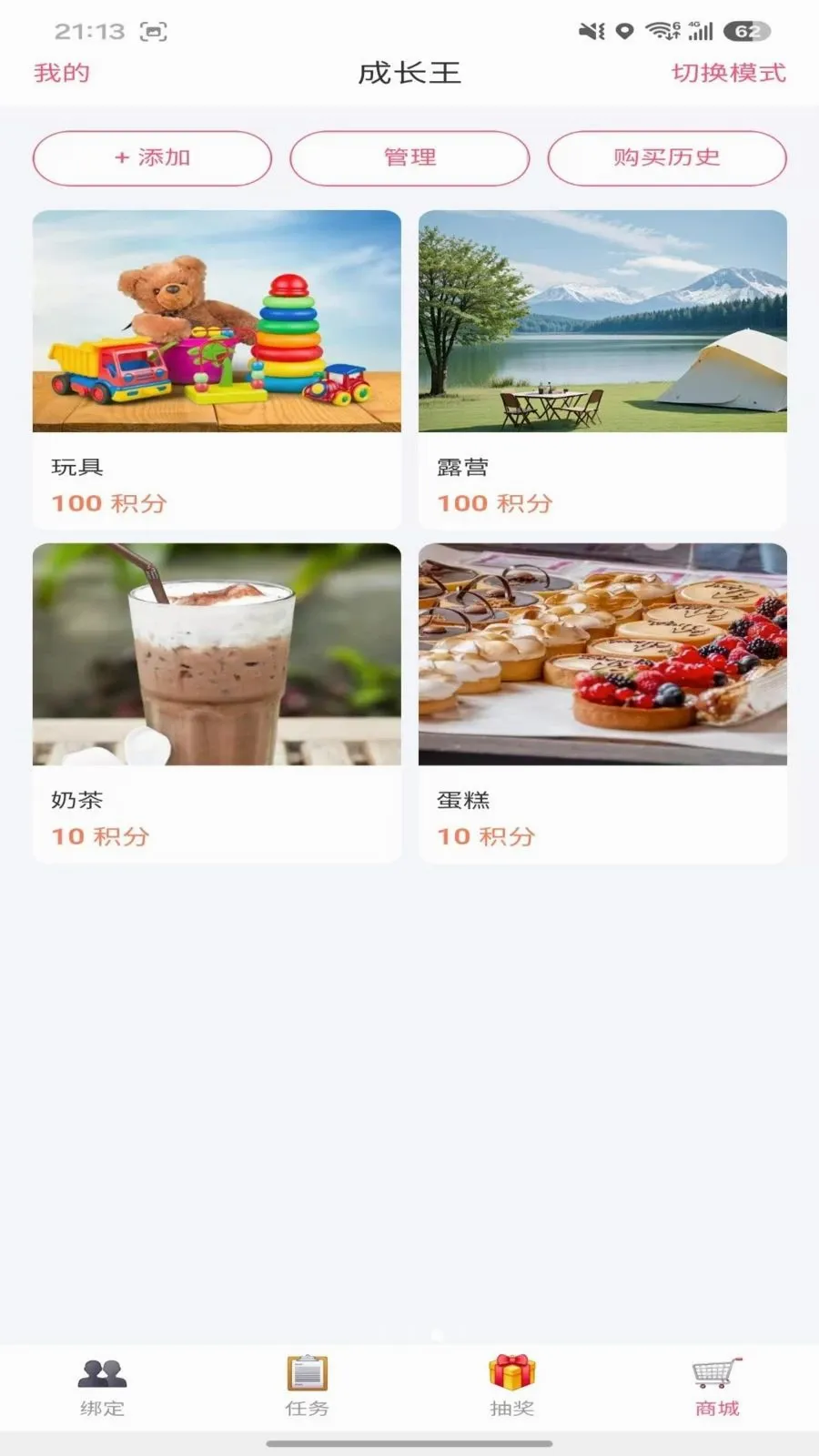
Task: Switch to the 任务 tab
Action: click(x=307, y=1387)
